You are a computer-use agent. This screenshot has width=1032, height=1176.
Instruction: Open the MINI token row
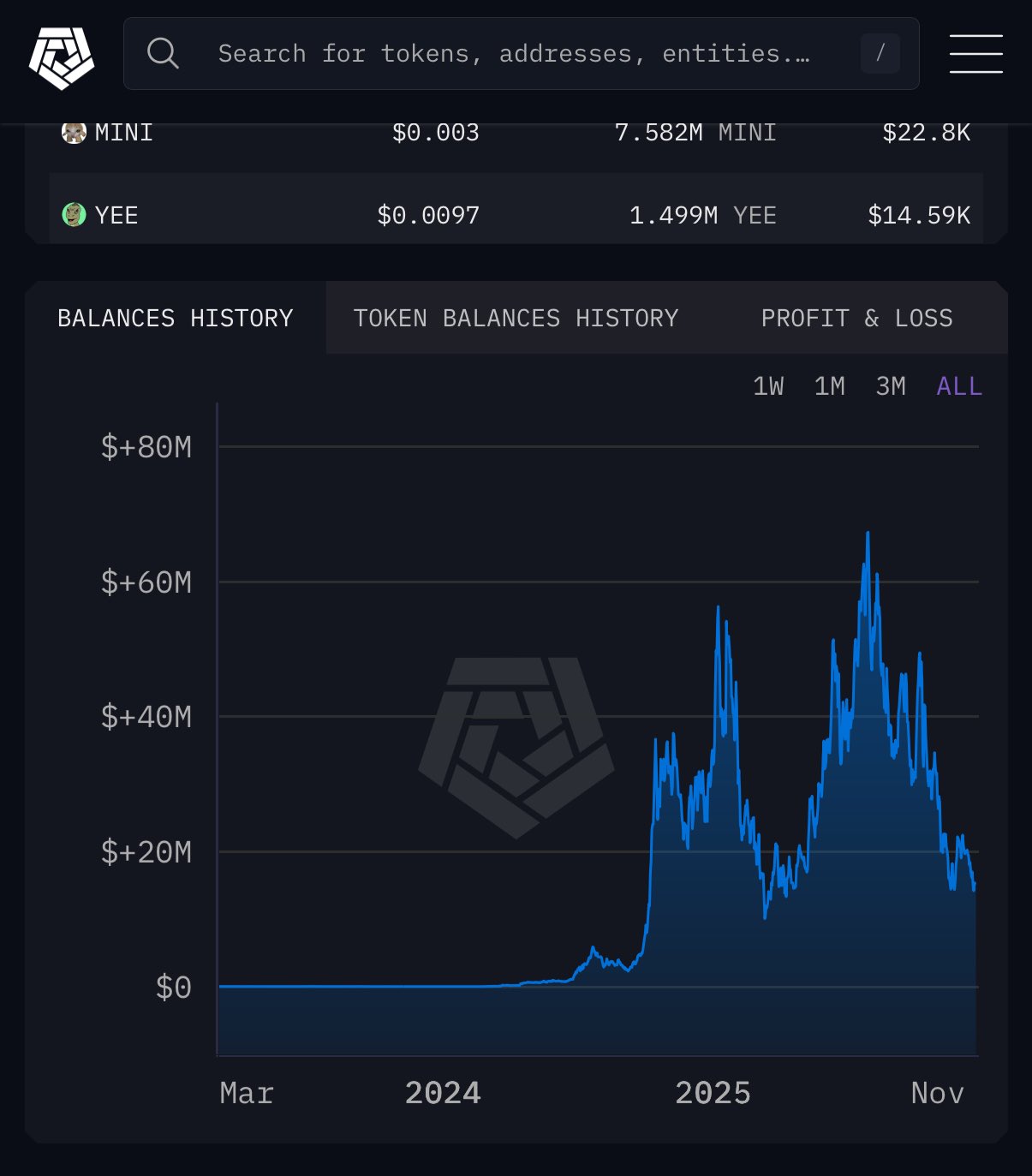(124, 134)
